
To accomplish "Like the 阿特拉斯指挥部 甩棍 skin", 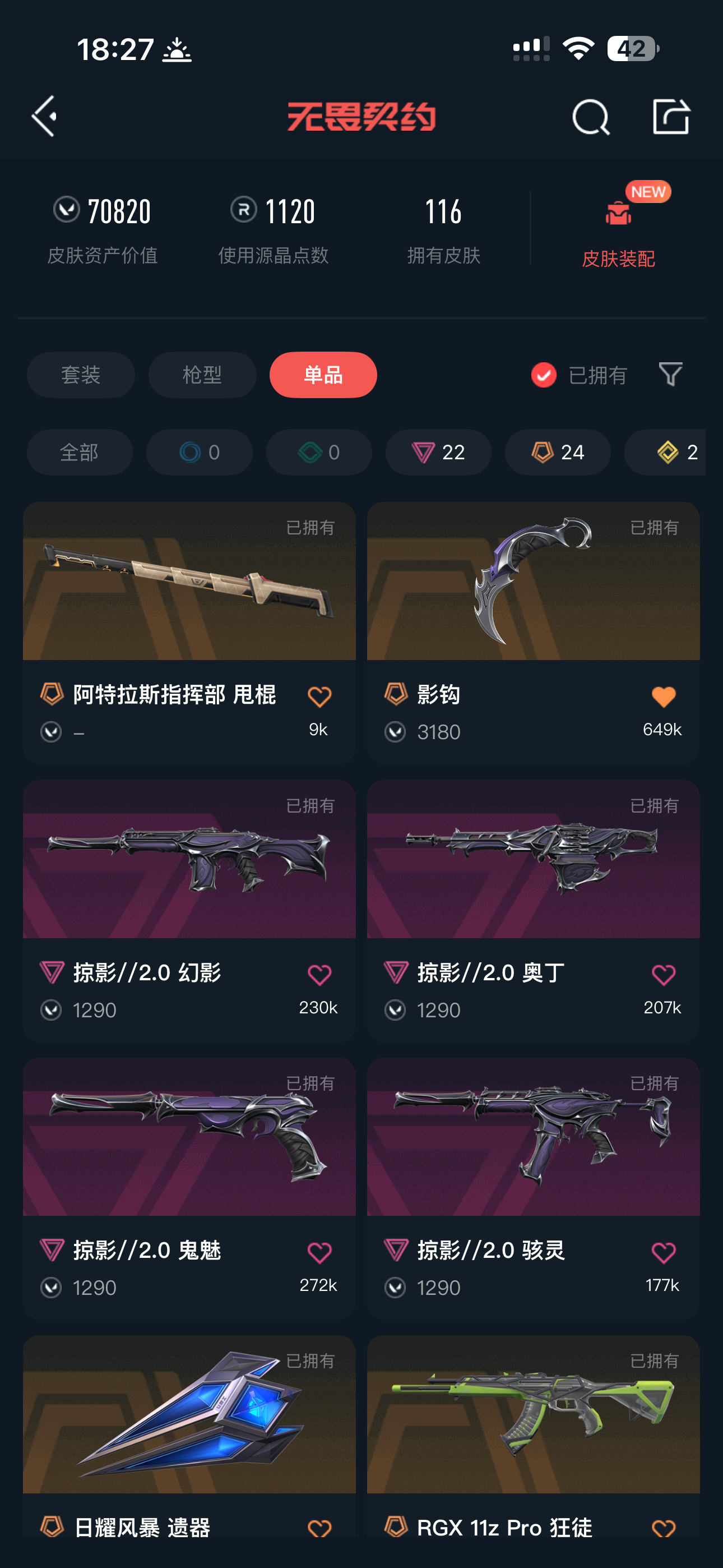I will coord(319,697).
